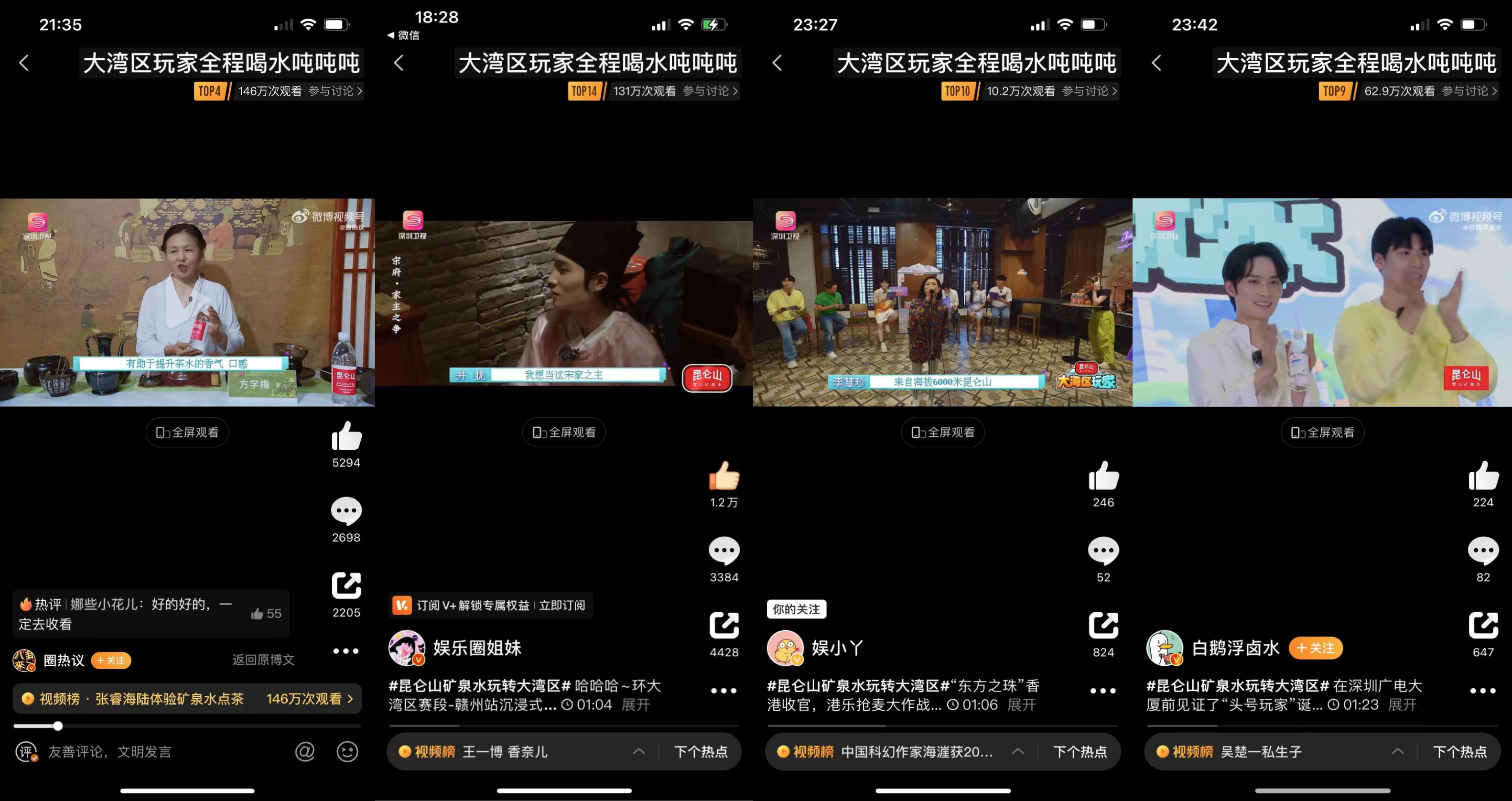Join the discussion on the TOP14 topic
This screenshot has height=801, width=1512.
tap(710, 91)
